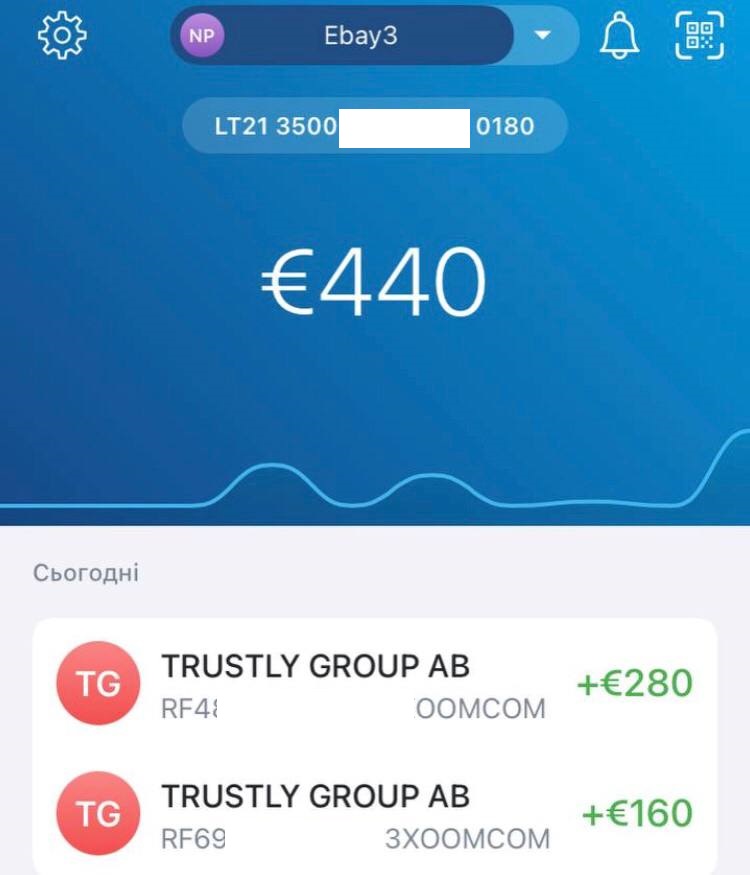Launch the QR code scanner
Viewport: 750px width, 875px height.
(x=699, y=36)
